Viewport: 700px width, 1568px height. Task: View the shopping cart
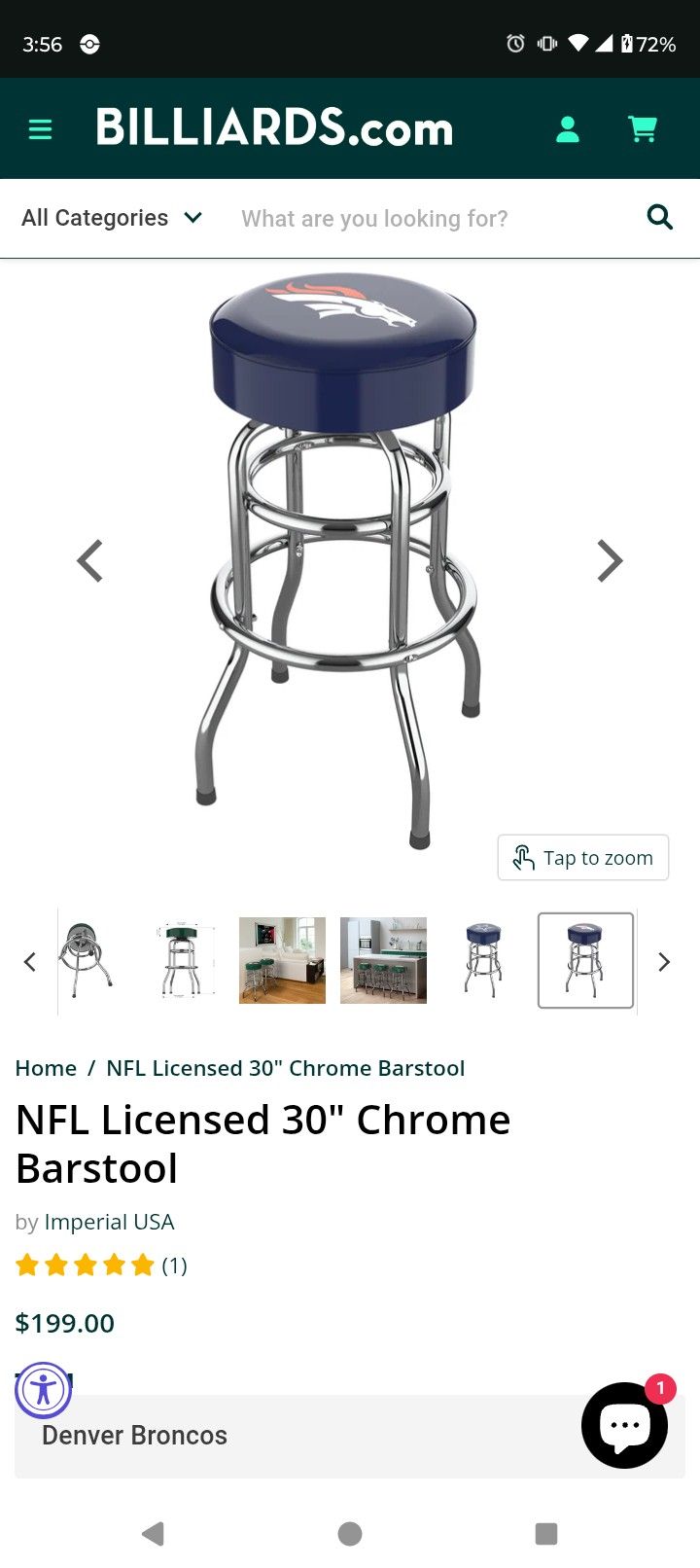643,129
